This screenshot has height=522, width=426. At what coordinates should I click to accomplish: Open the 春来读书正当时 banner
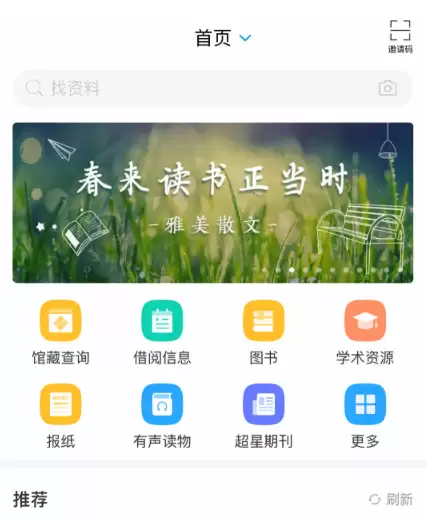213,203
